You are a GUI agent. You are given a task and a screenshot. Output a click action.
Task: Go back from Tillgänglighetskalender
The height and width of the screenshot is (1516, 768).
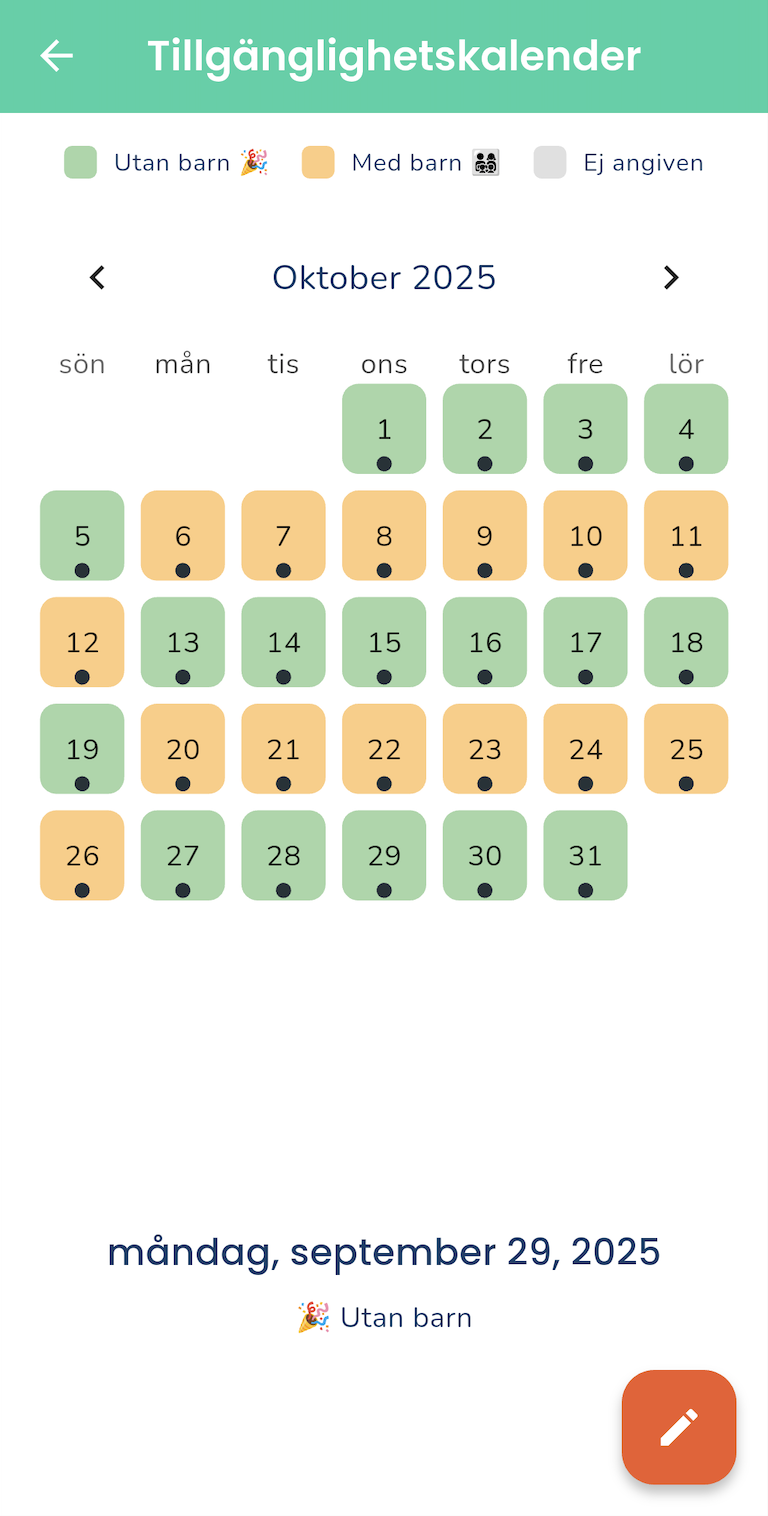click(57, 56)
